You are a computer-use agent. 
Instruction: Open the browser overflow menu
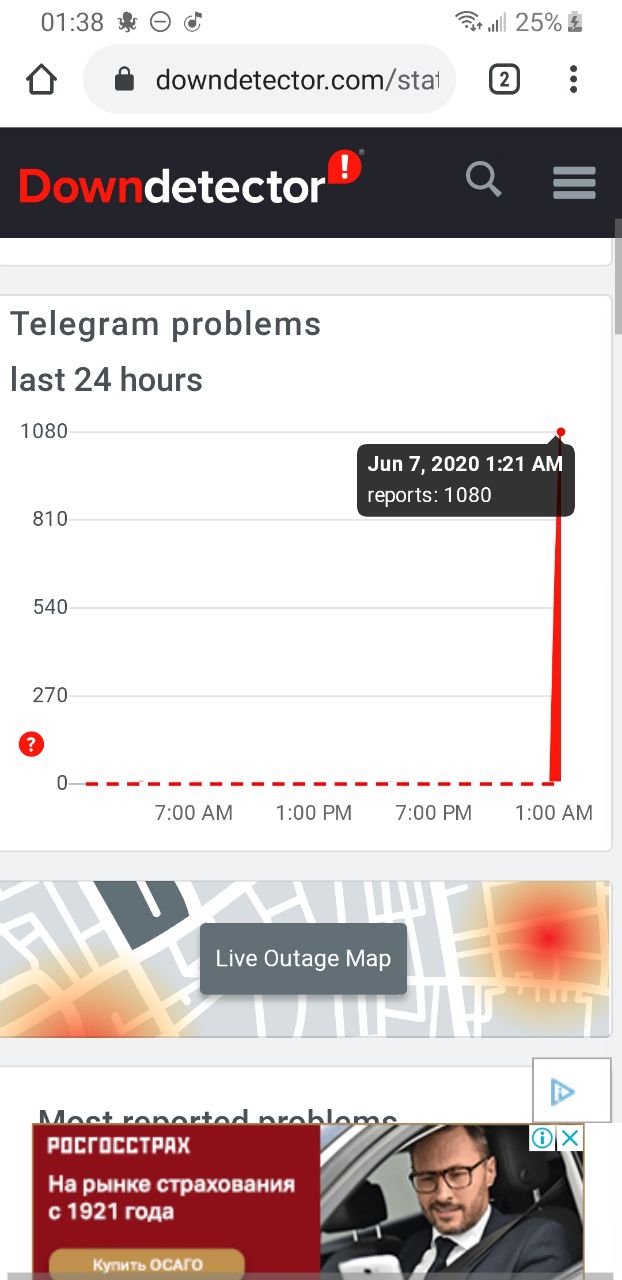(x=573, y=79)
